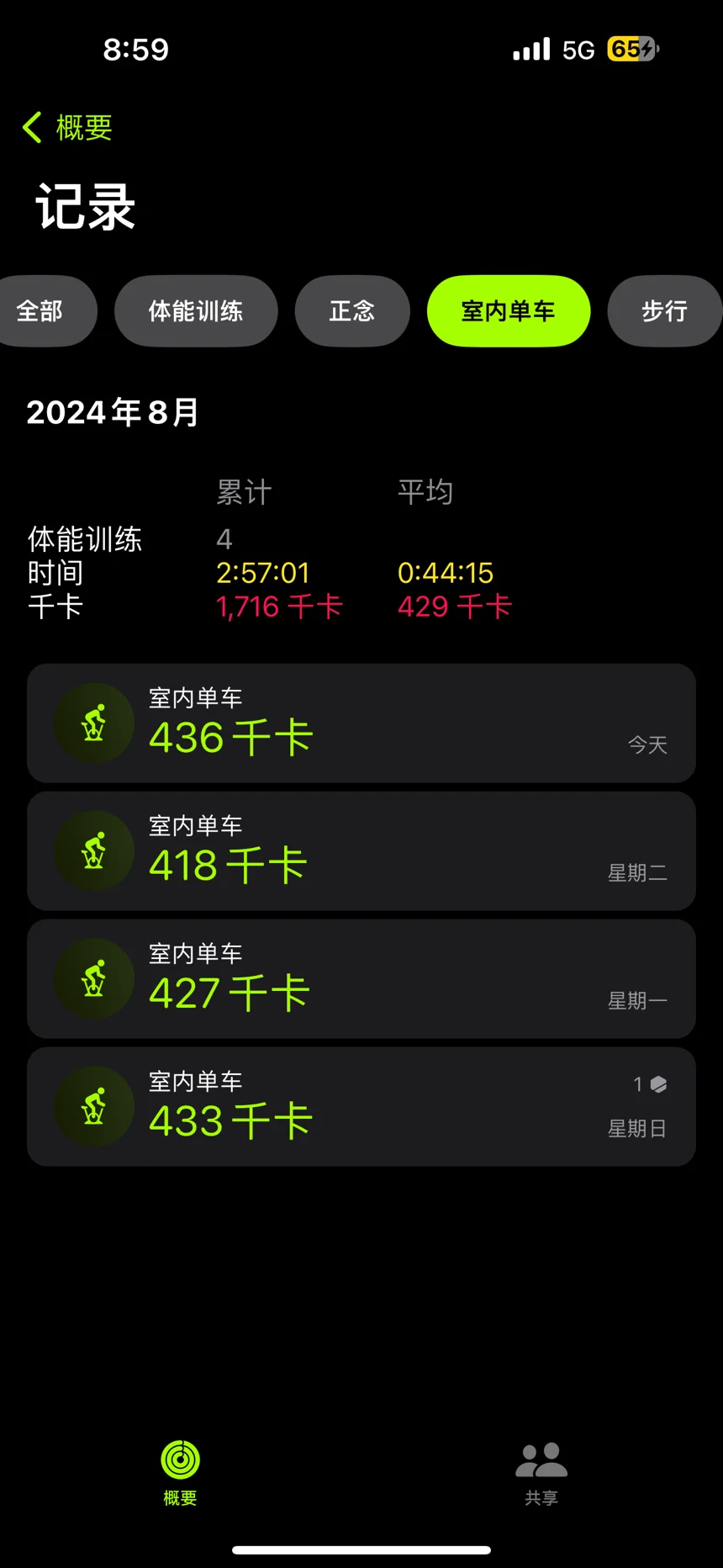Screen dimensions: 723x1568
Task: Filter records by 体能训练
Action: 196,311
